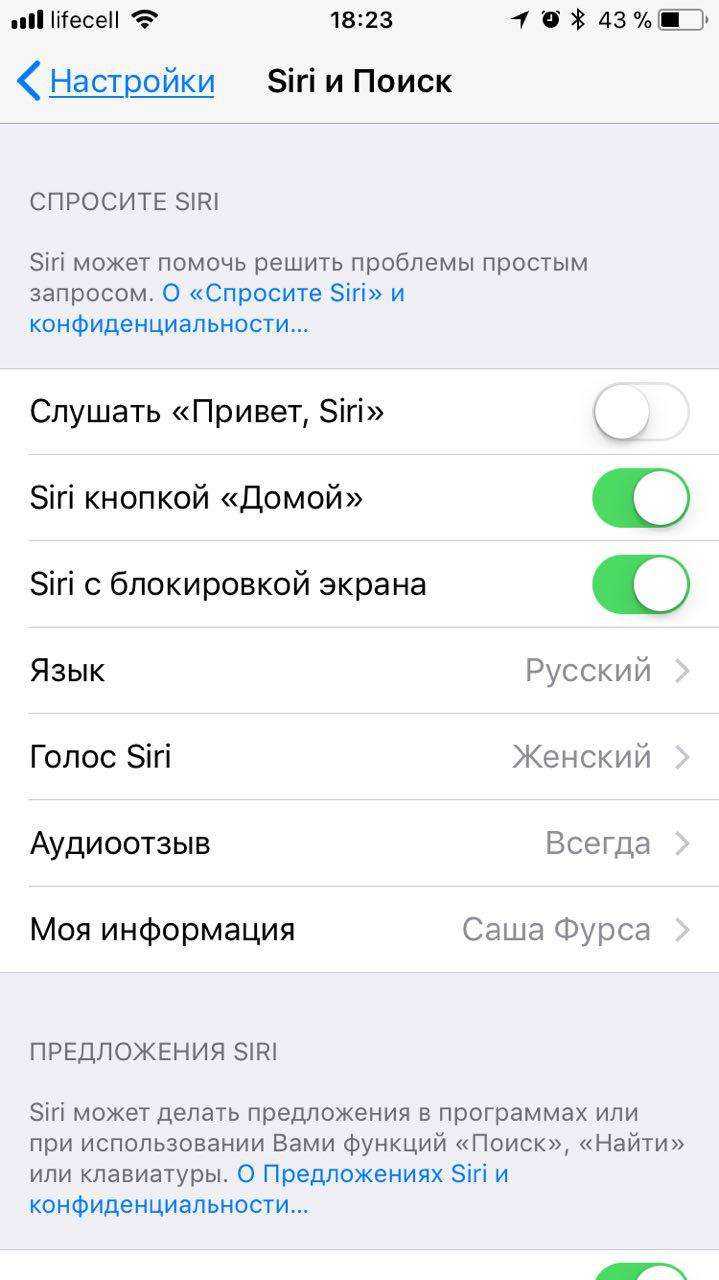Open Голос Siri options
This screenshot has height=1280, width=719.
pyautogui.click(x=359, y=757)
